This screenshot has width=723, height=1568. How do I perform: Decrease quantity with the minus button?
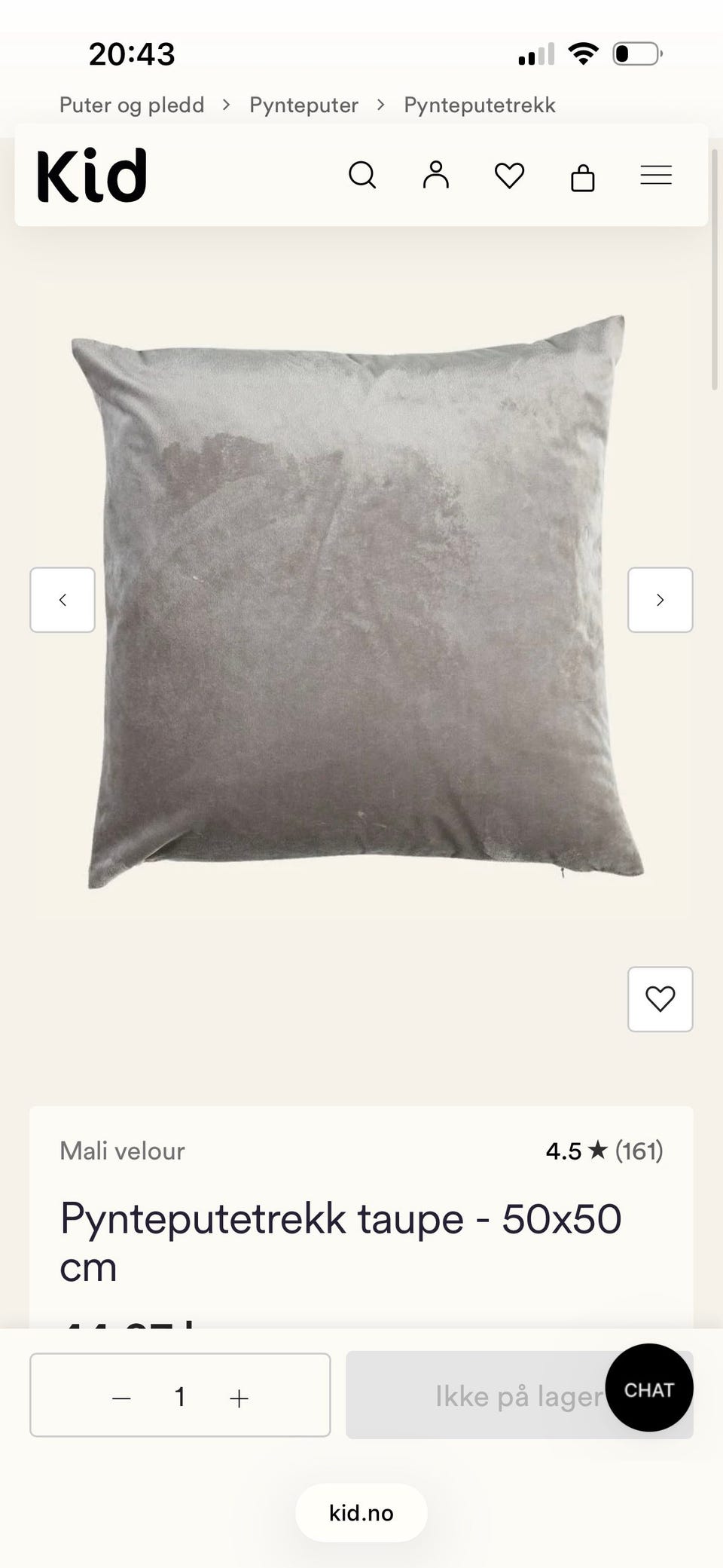[121, 1398]
